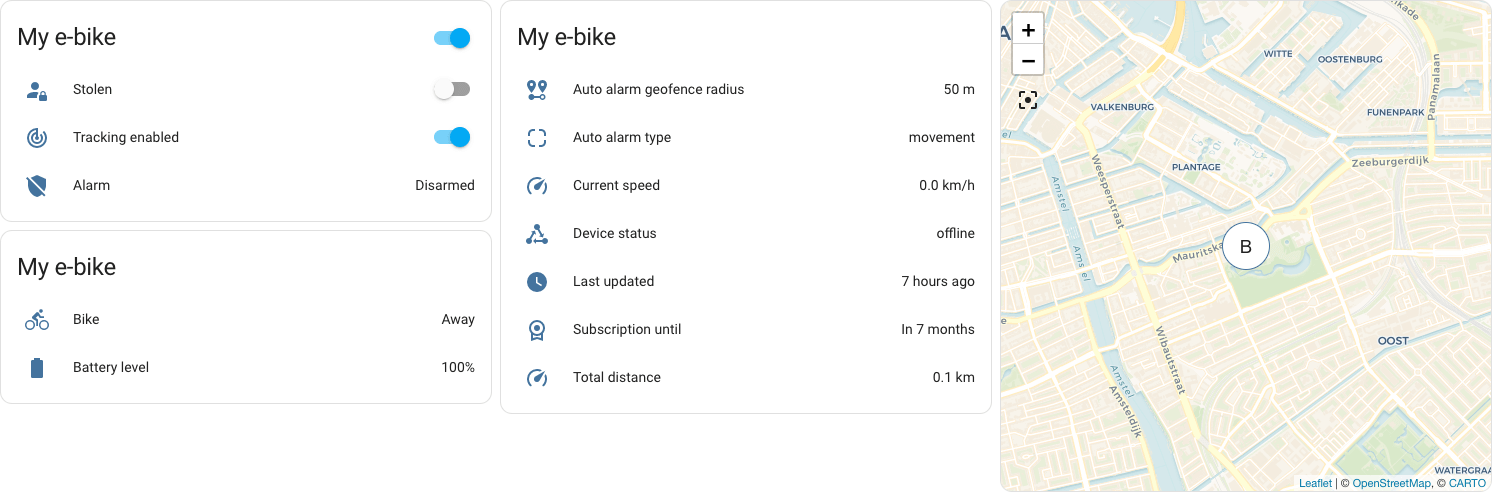The width and height of the screenshot is (1492, 492).
Task: Tap the fit-map-to-entities icon
Action: [1028, 99]
